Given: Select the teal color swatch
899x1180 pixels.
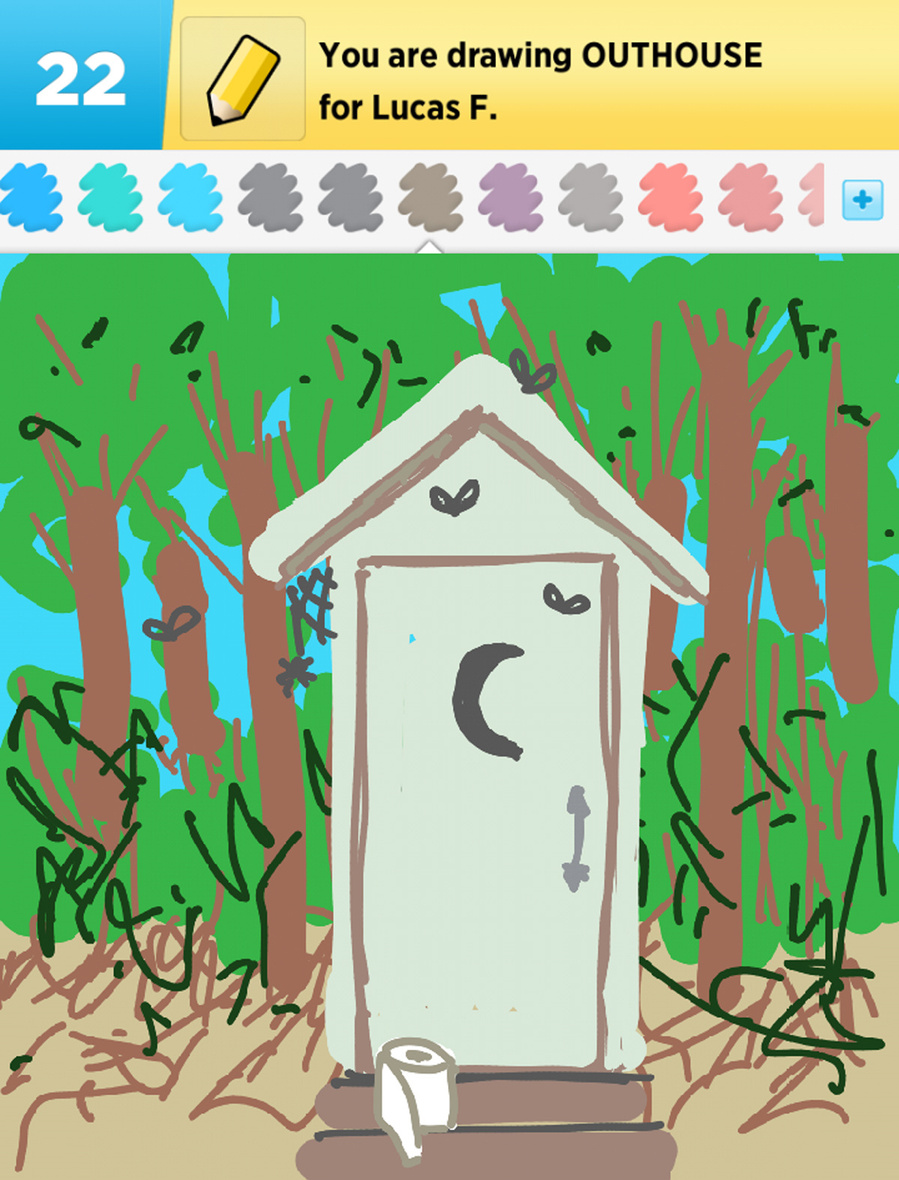Looking at the screenshot, I should 110,198.
